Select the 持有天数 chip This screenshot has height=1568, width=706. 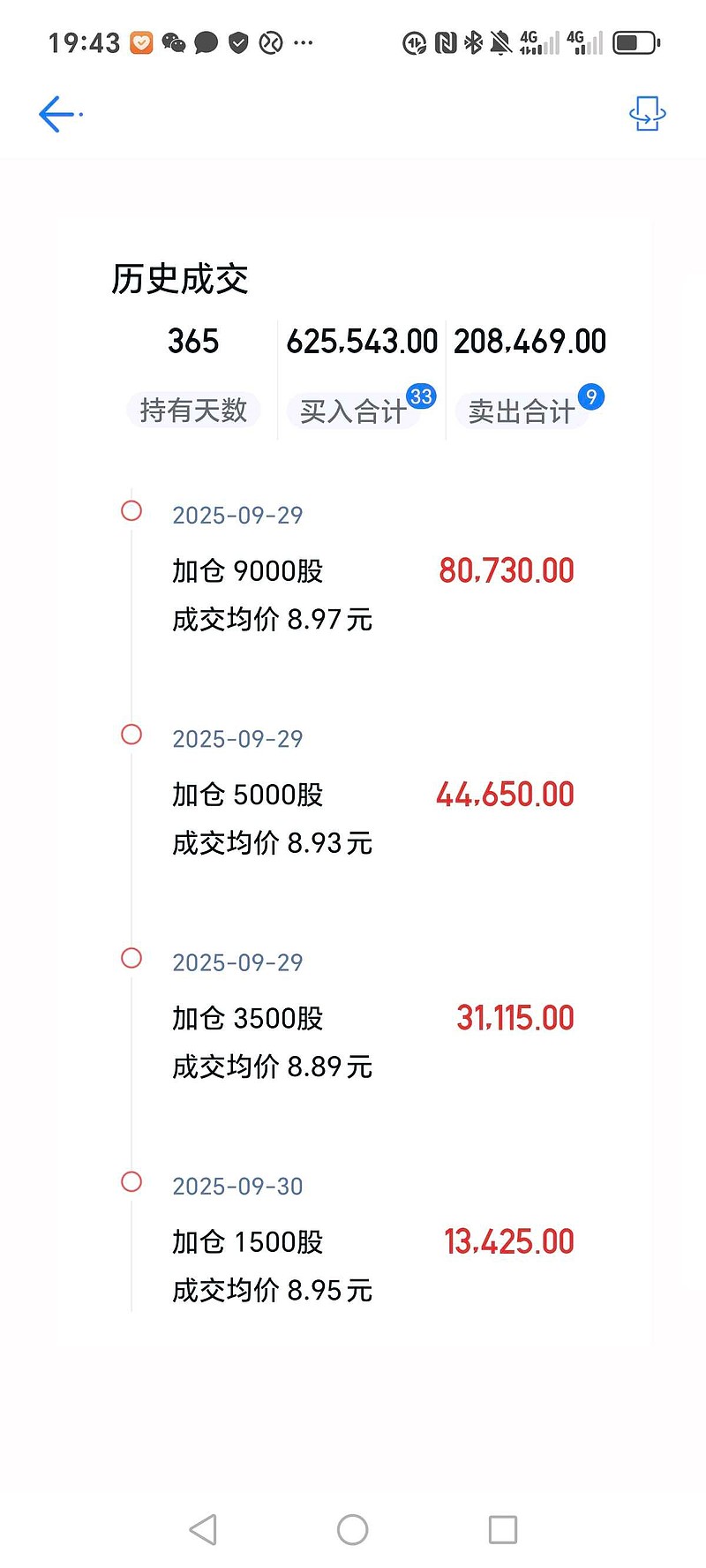click(193, 411)
